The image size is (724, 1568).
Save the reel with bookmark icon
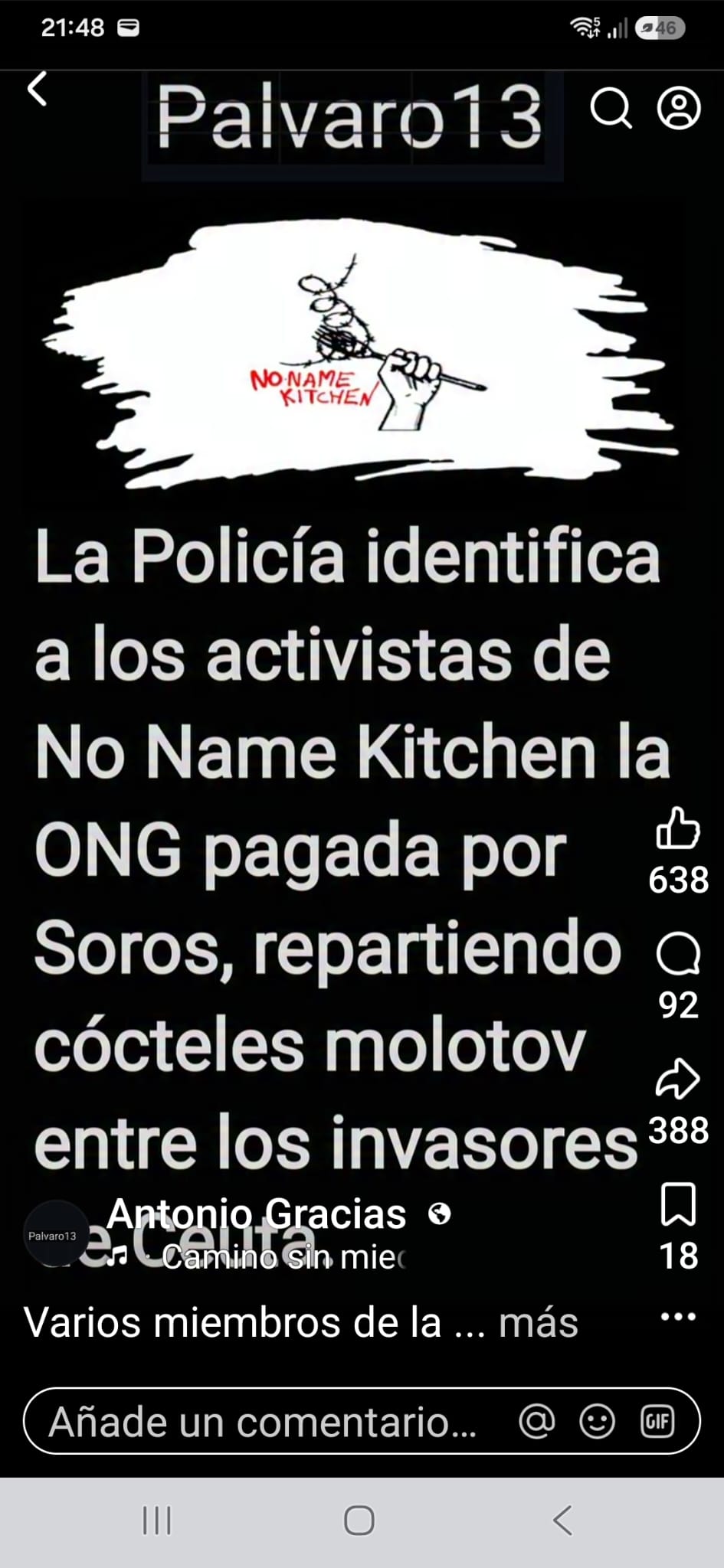678,1204
